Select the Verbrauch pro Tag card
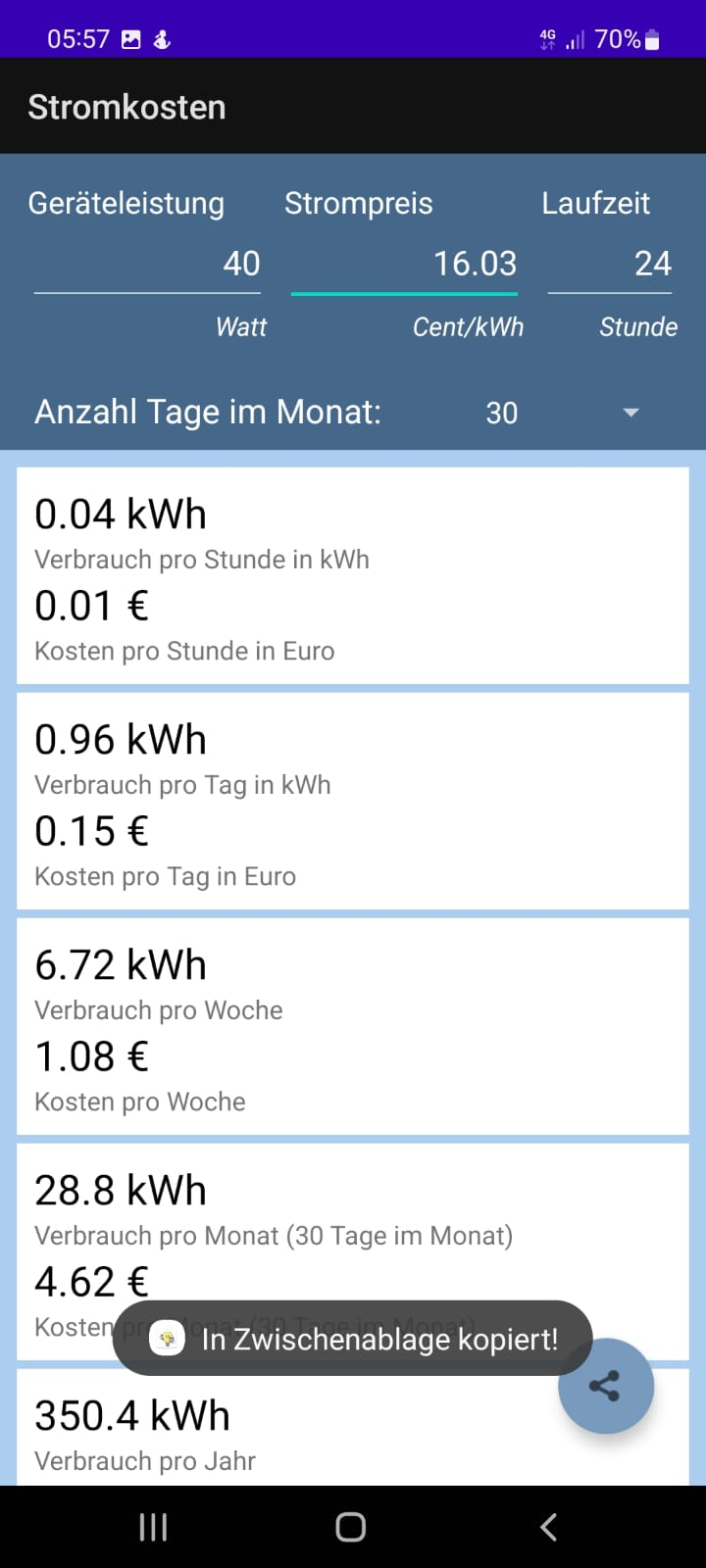 (353, 801)
